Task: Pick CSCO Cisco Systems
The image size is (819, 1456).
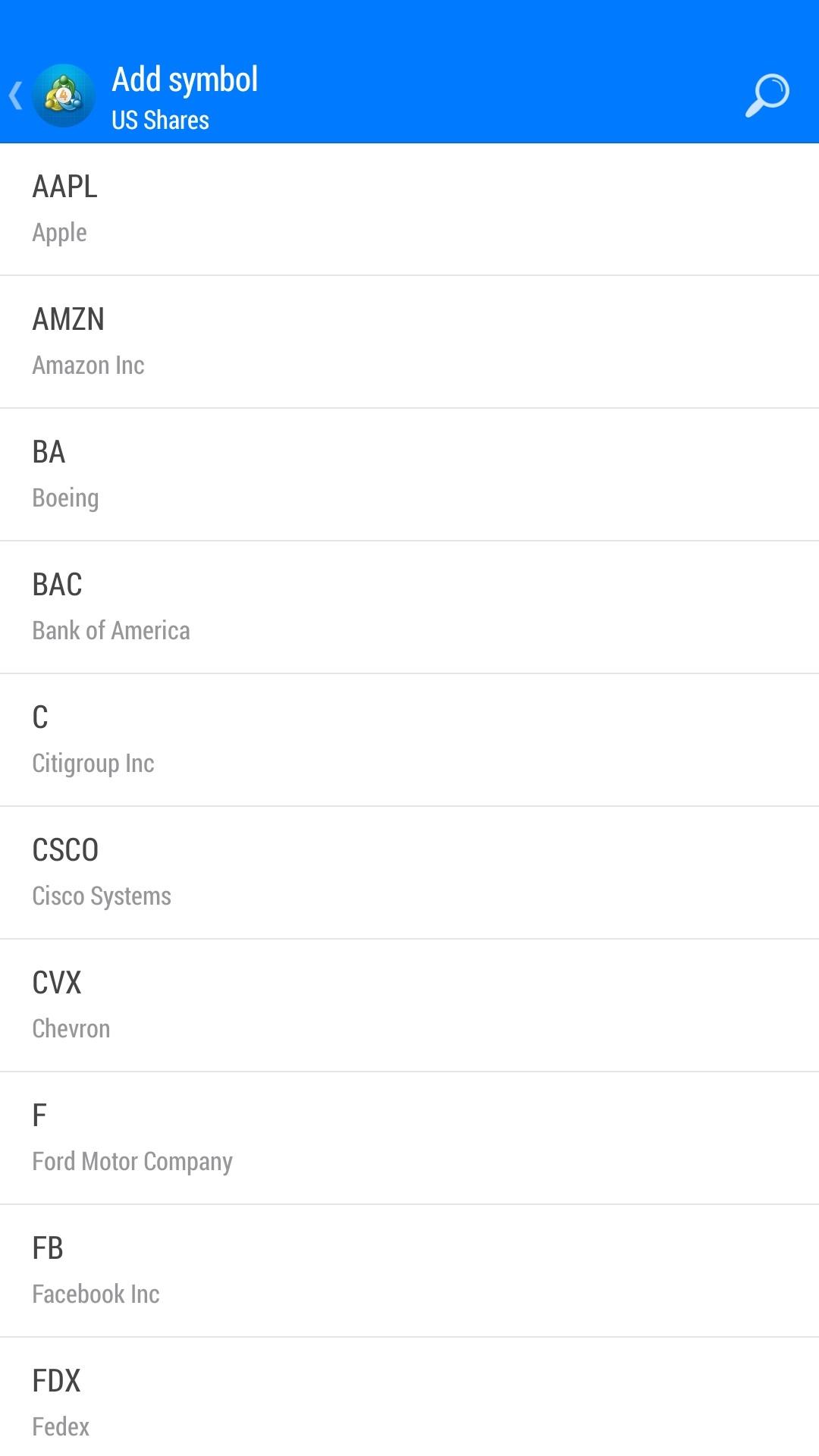Action: point(409,873)
